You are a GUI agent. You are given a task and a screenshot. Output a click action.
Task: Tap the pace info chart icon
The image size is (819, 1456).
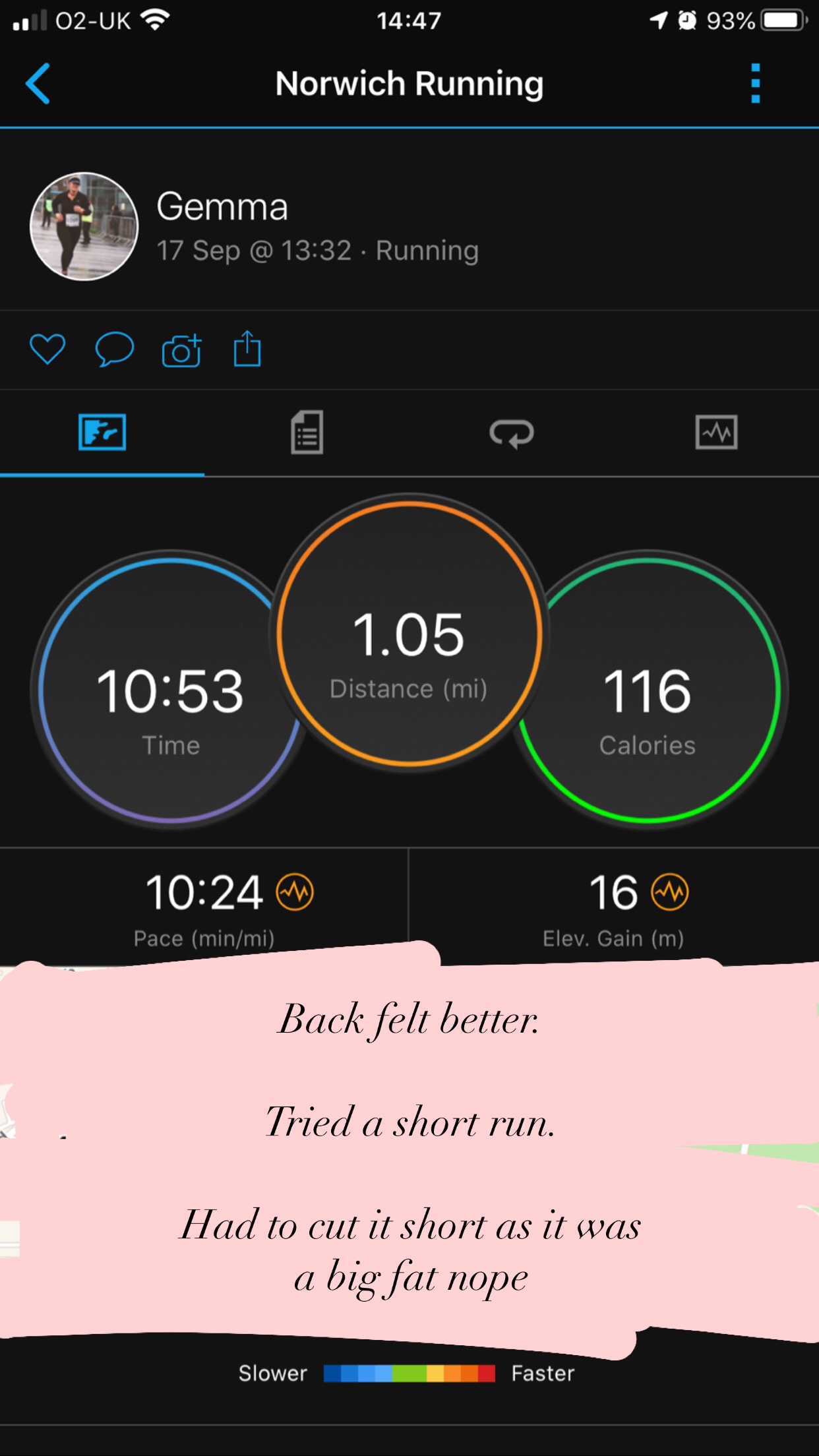[295, 892]
